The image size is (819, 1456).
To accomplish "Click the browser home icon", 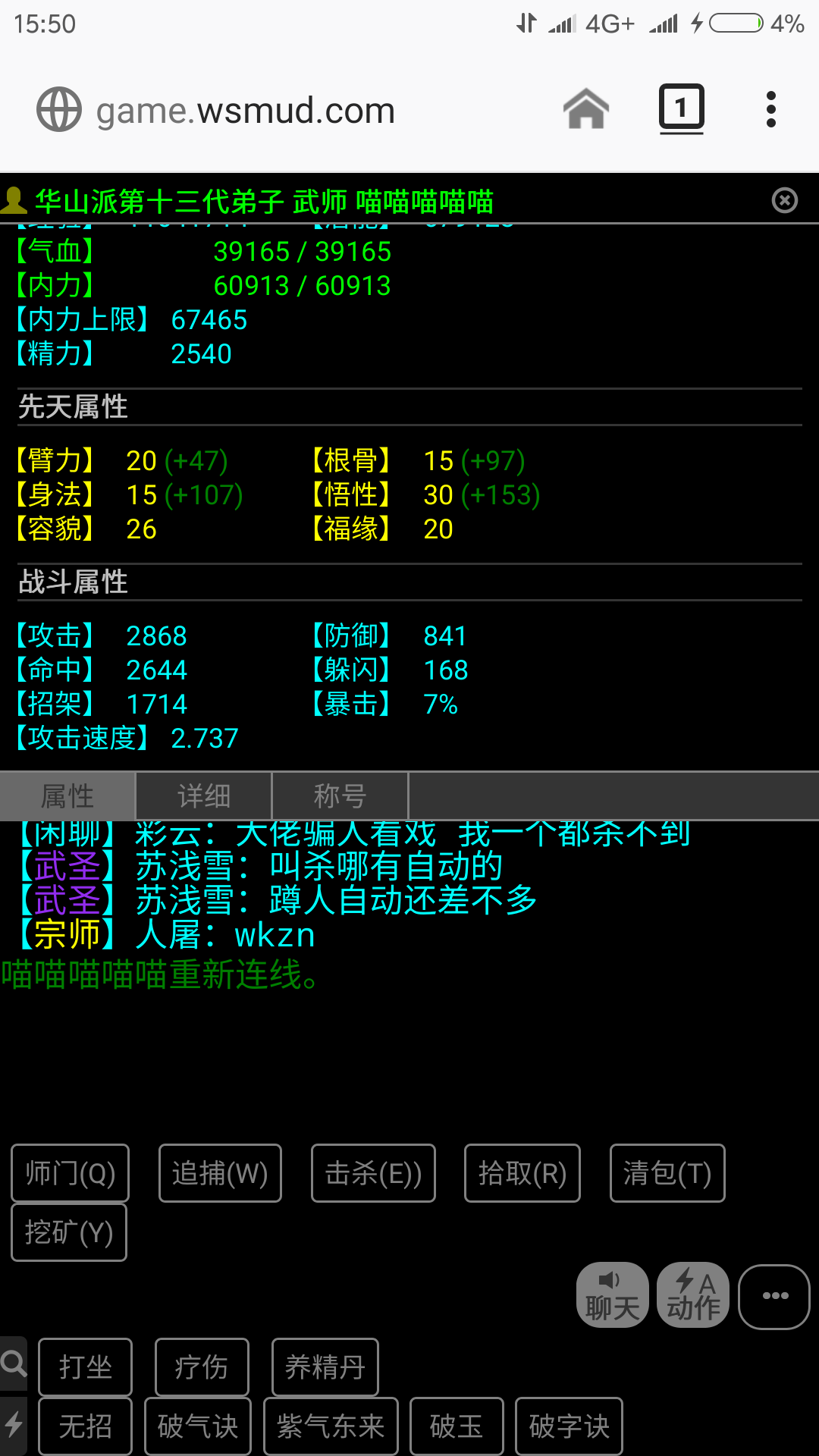I will click(x=585, y=108).
